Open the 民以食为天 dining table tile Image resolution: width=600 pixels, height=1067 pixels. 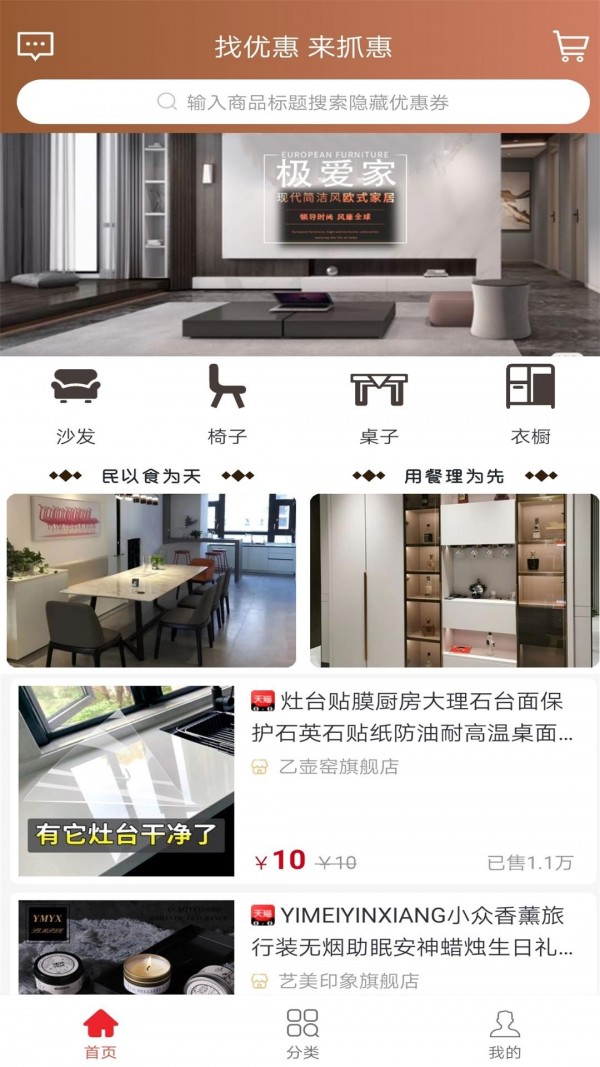pos(151,580)
